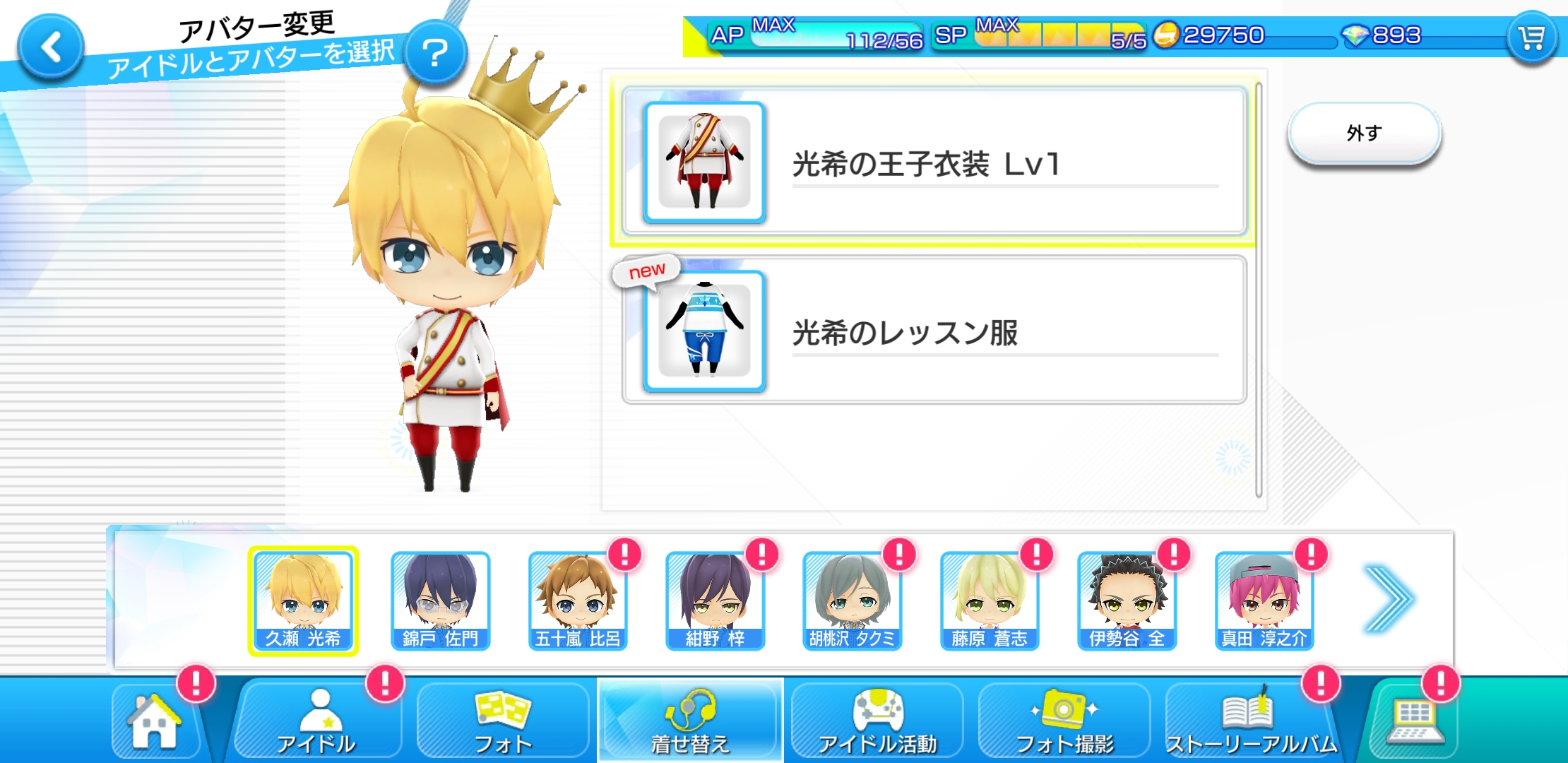Open the question mark help

pyautogui.click(x=436, y=53)
